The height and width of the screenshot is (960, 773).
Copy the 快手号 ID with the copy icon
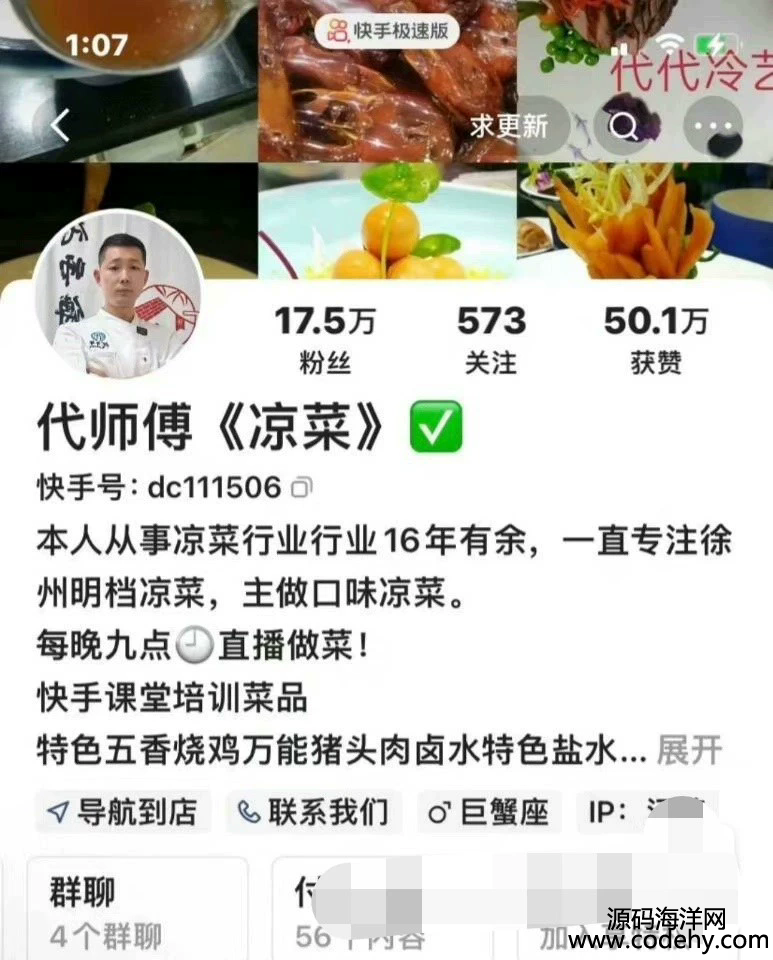(300, 488)
